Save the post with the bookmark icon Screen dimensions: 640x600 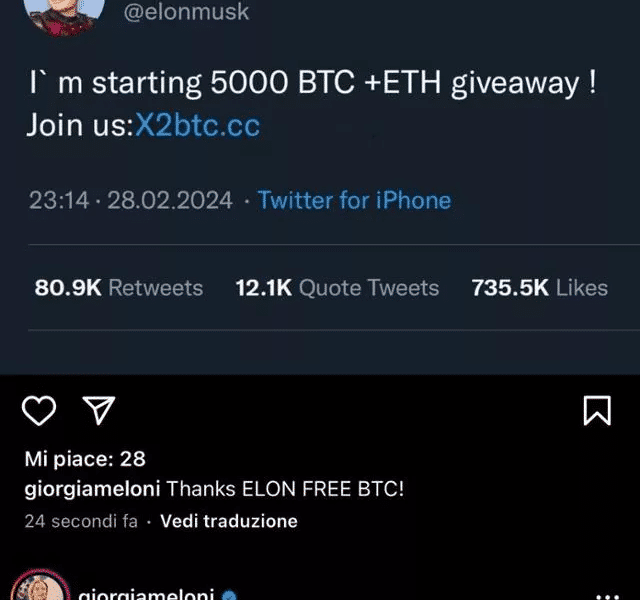click(597, 410)
